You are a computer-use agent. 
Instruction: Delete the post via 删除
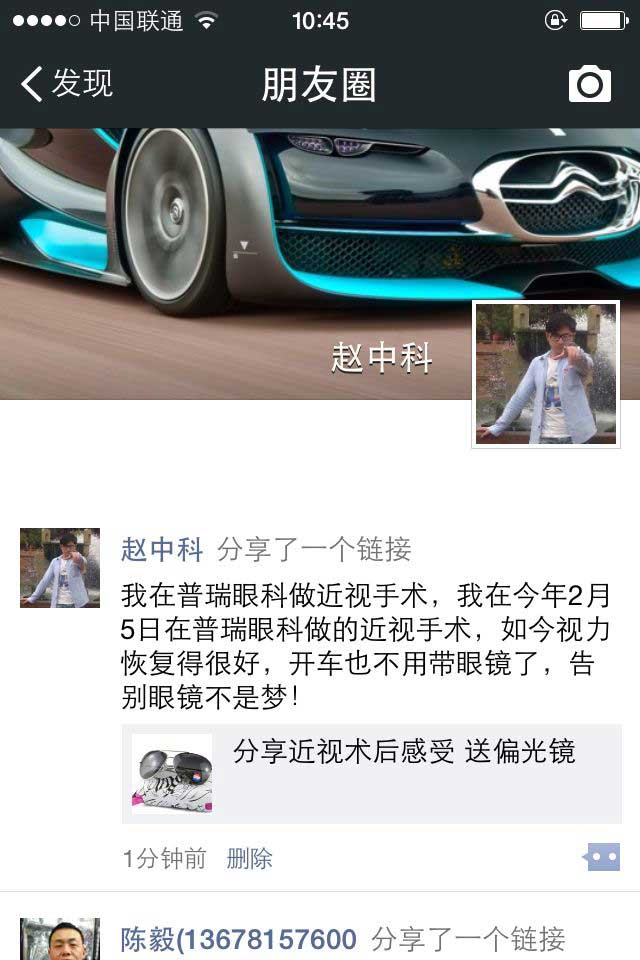pos(249,858)
